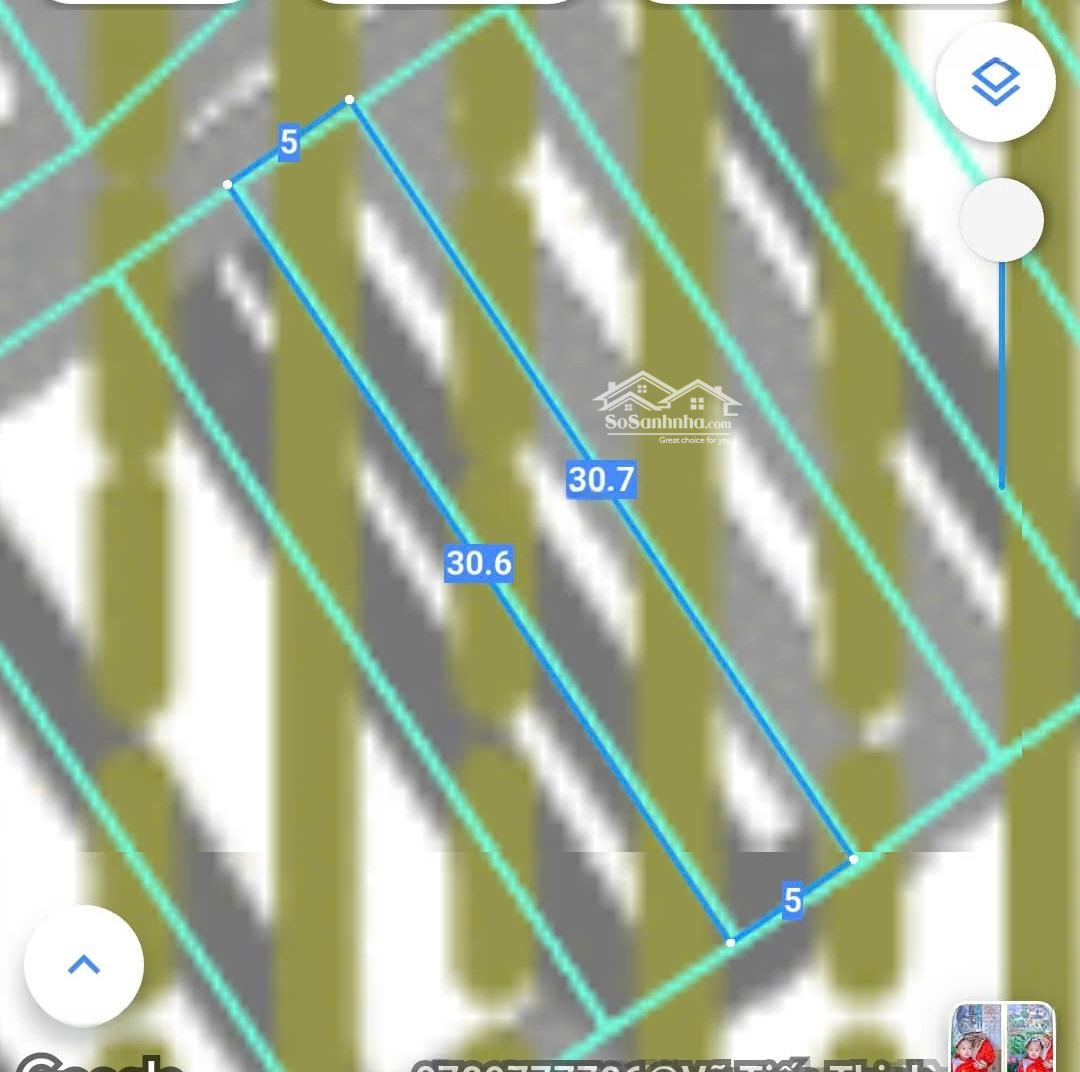Expand the bottom panel with the up chevron

tap(84, 965)
